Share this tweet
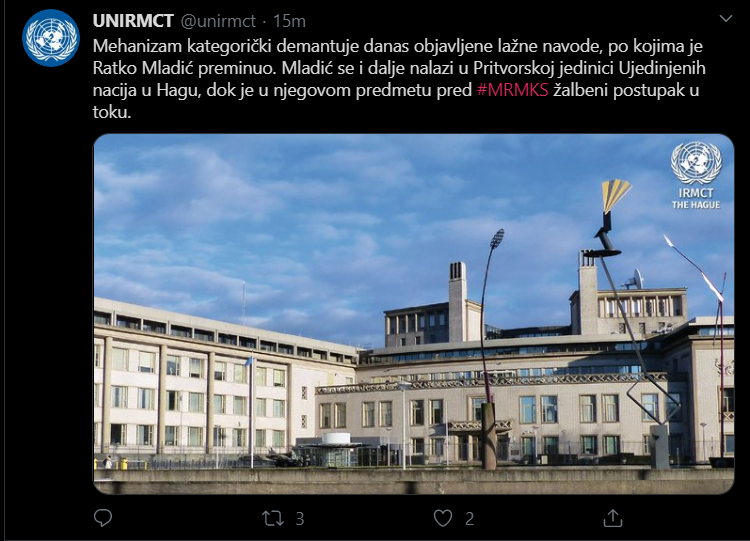 (613, 518)
